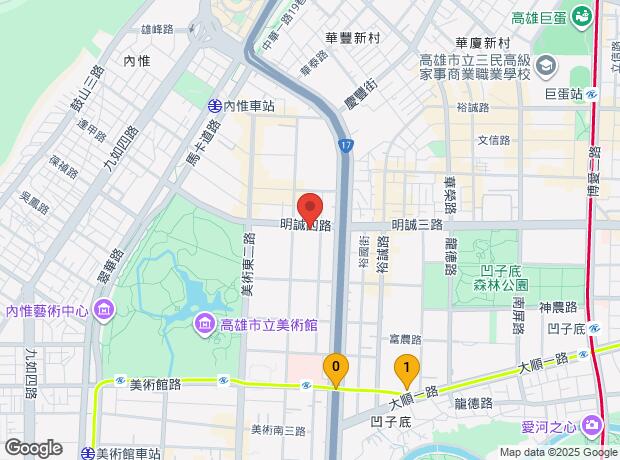Select the 內惟車站 train station icon

point(215,106)
